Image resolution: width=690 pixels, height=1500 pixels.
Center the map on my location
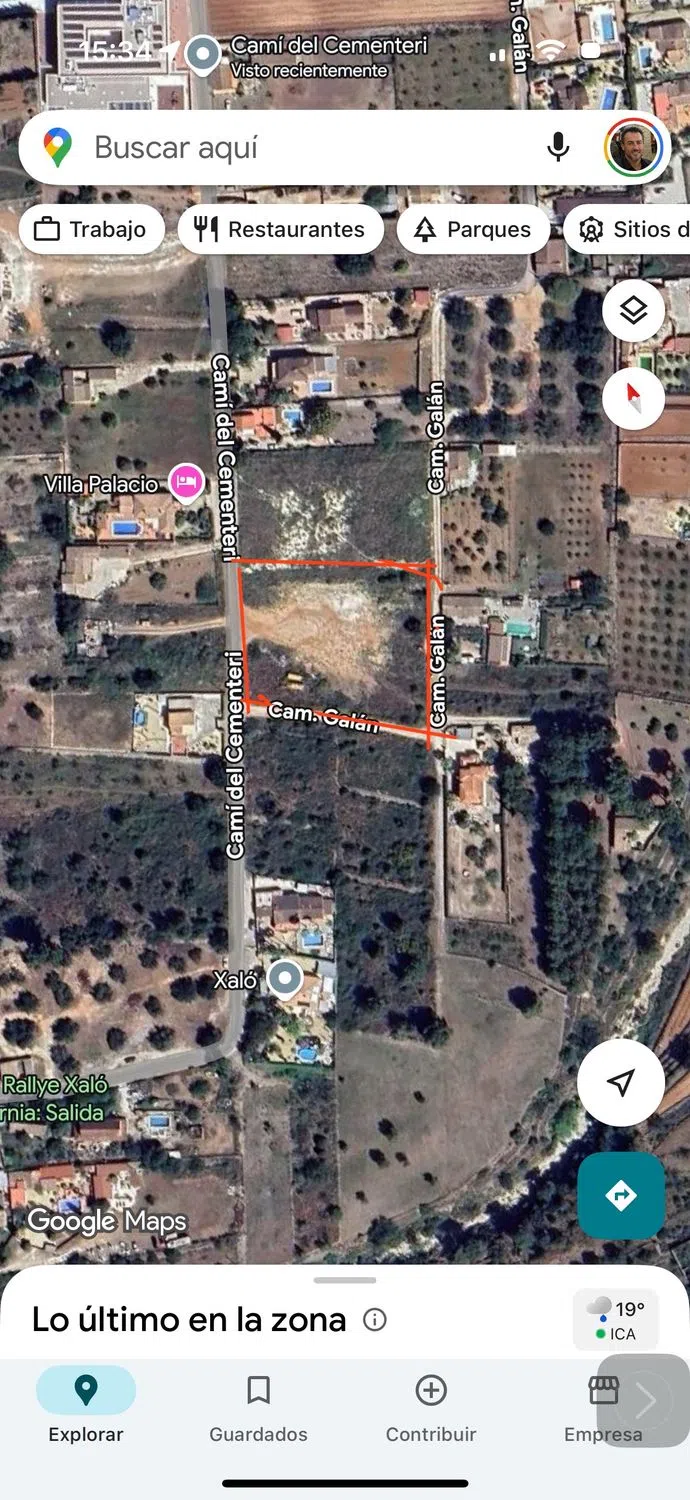tap(621, 1082)
